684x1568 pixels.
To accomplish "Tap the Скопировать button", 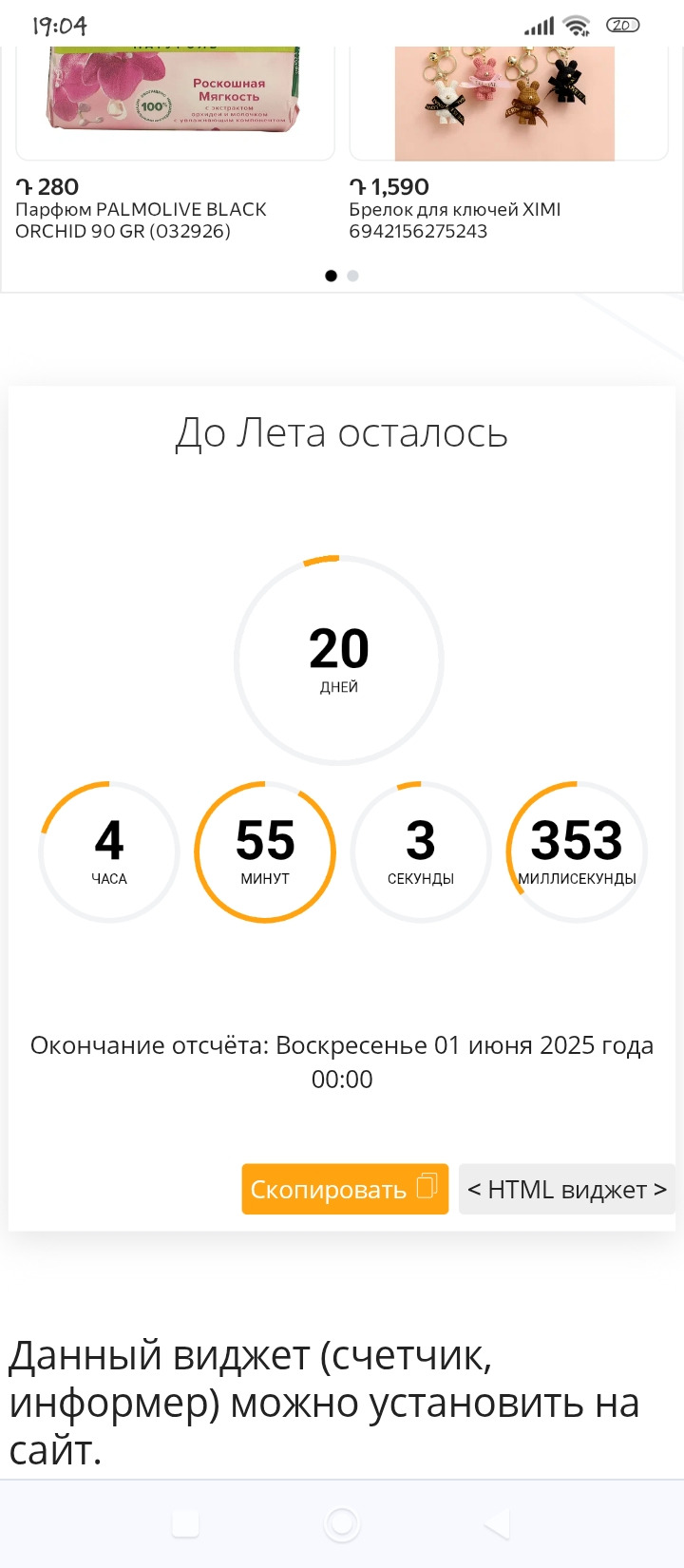I will [344, 1189].
